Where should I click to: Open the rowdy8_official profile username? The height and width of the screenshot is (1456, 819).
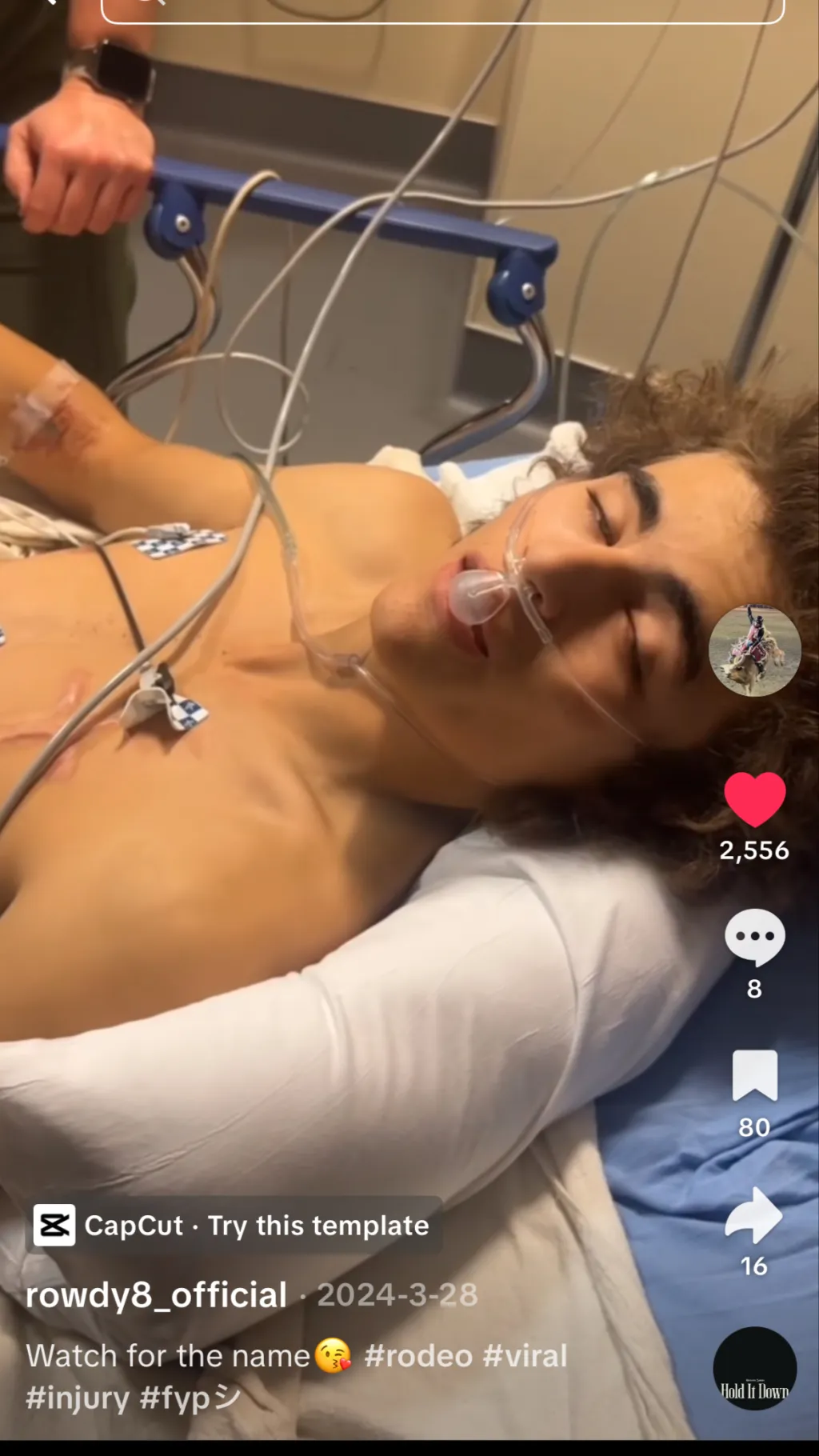click(156, 1295)
